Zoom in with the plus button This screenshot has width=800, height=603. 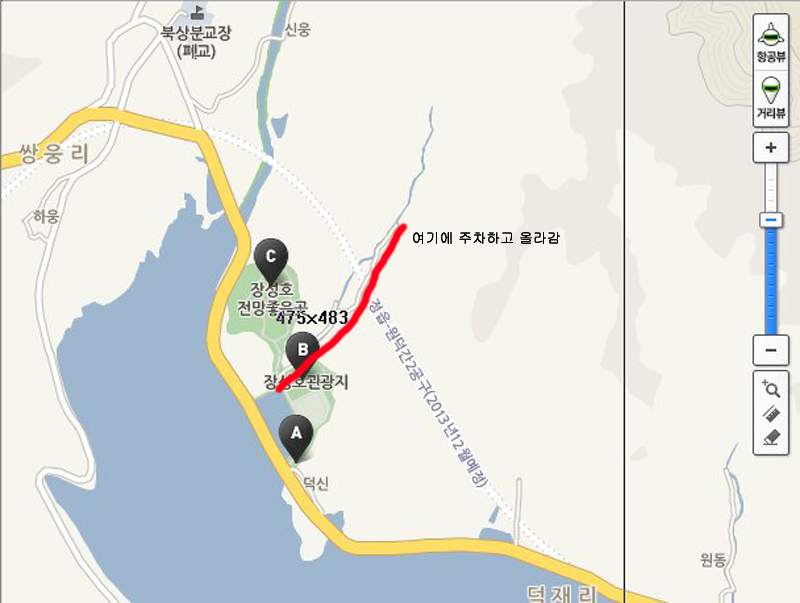(x=770, y=148)
